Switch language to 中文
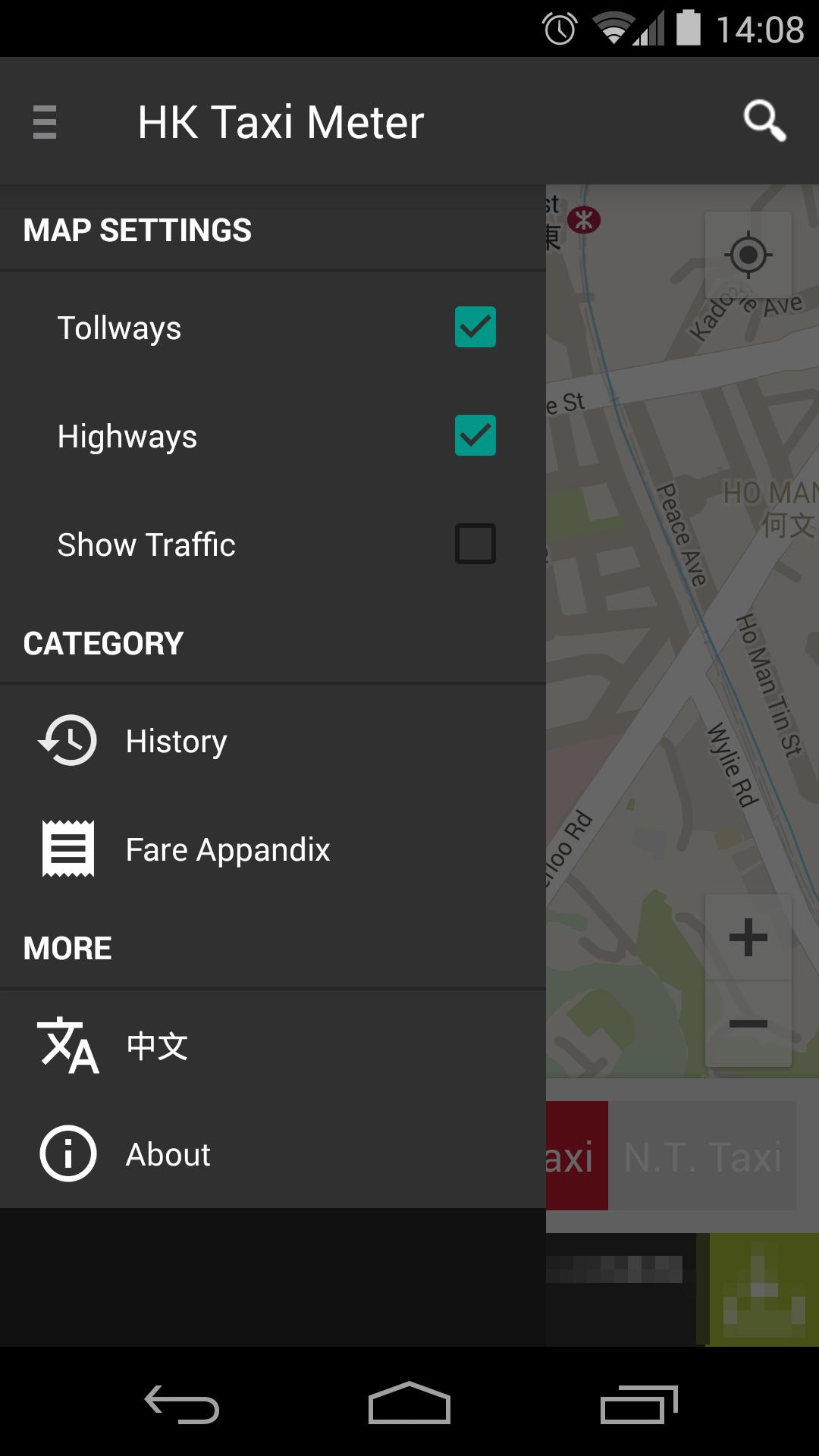The width and height of the screenshot is (819, 1456). (156, 1044)
